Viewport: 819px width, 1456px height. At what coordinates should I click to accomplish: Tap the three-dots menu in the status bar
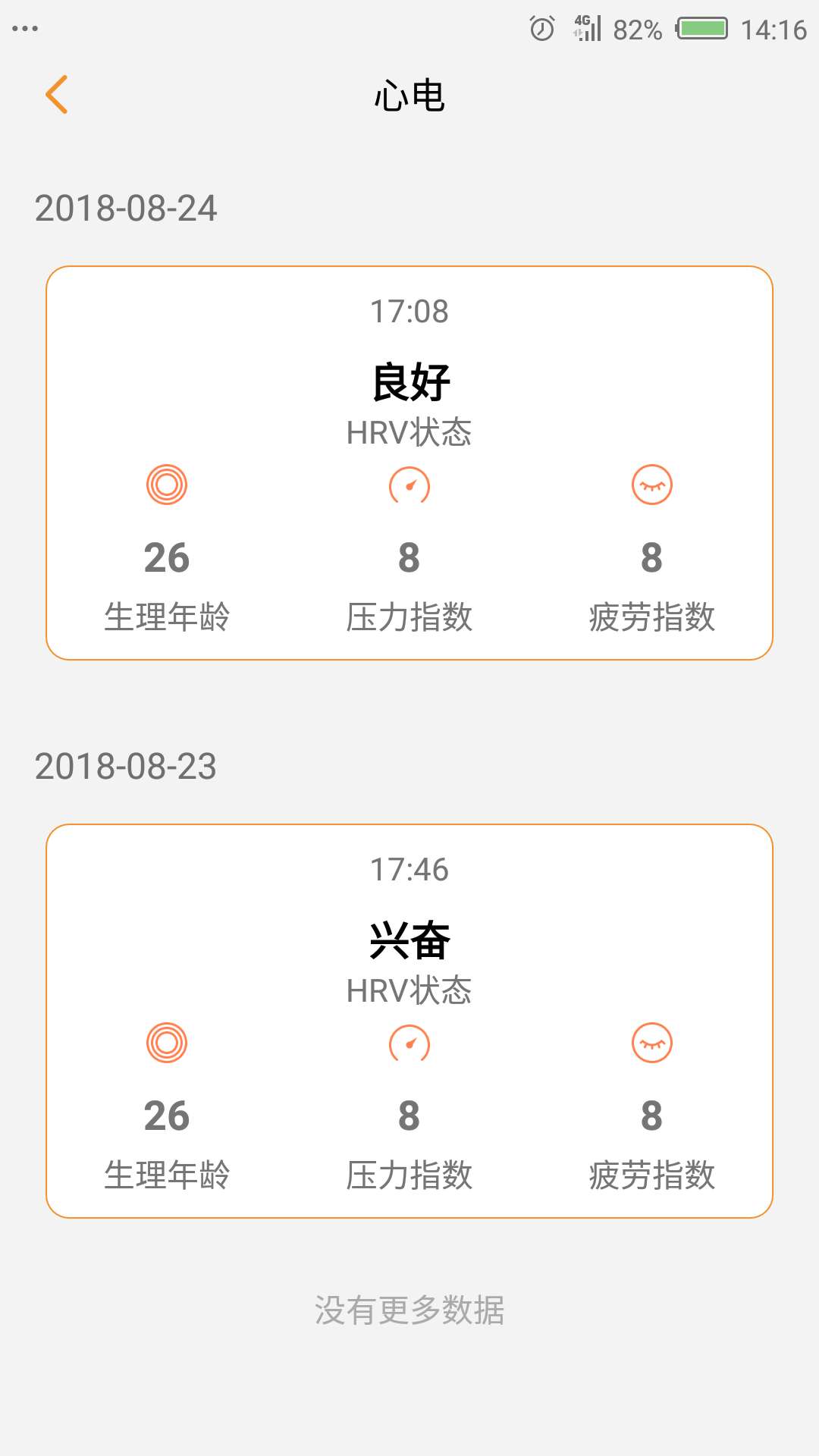pos(26,28)
